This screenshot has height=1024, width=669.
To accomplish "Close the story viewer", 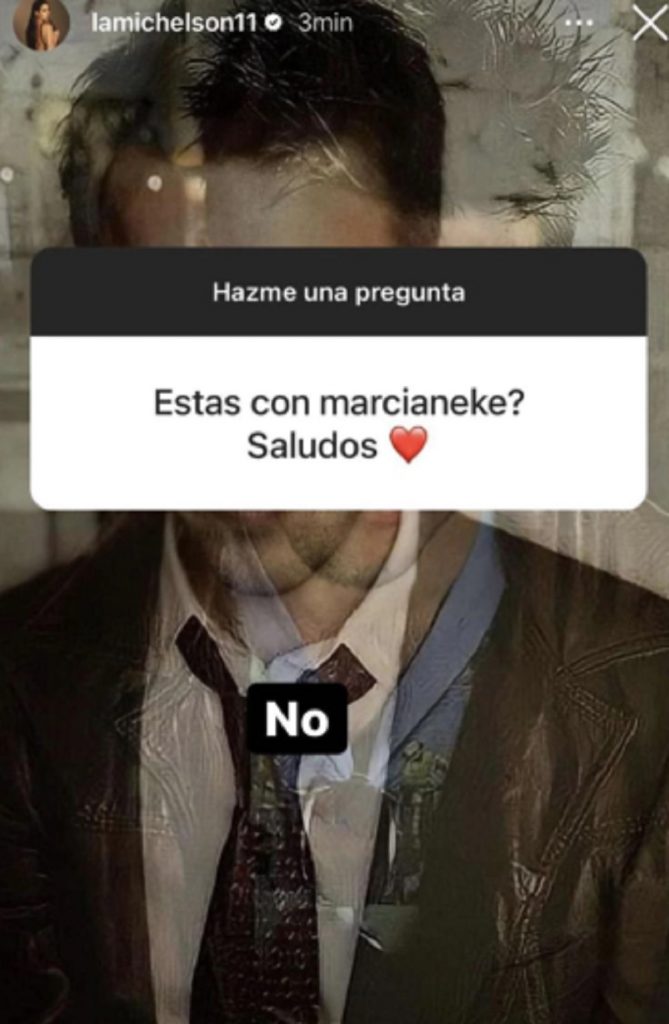I will 650,24.
